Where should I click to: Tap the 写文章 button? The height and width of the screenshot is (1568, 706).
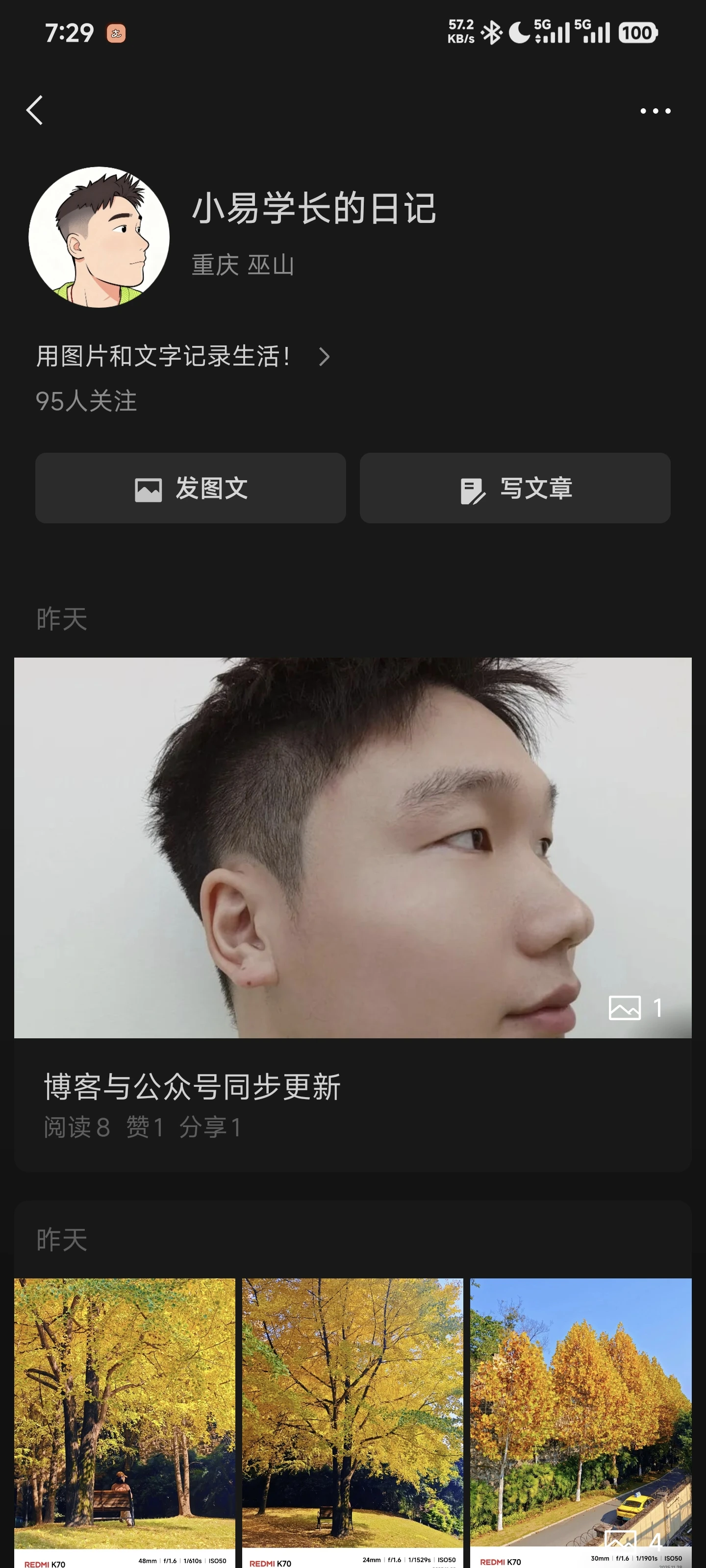(515, 488)
